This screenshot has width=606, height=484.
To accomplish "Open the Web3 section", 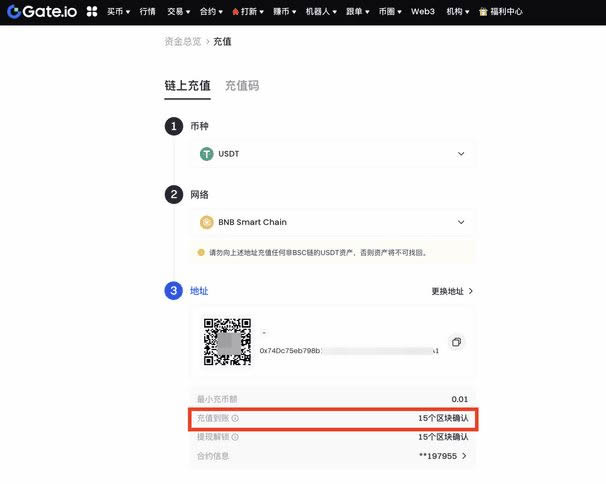I will [x=423, y=11].
